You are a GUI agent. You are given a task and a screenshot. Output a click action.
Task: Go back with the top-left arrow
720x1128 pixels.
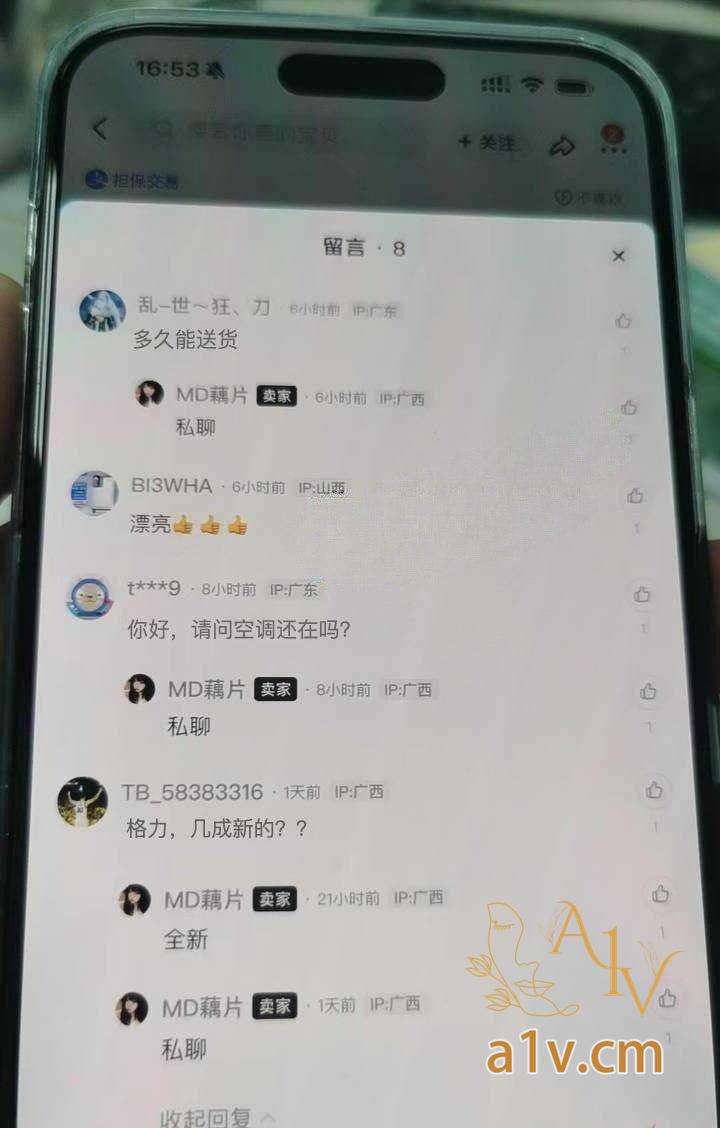coord(99,129)
